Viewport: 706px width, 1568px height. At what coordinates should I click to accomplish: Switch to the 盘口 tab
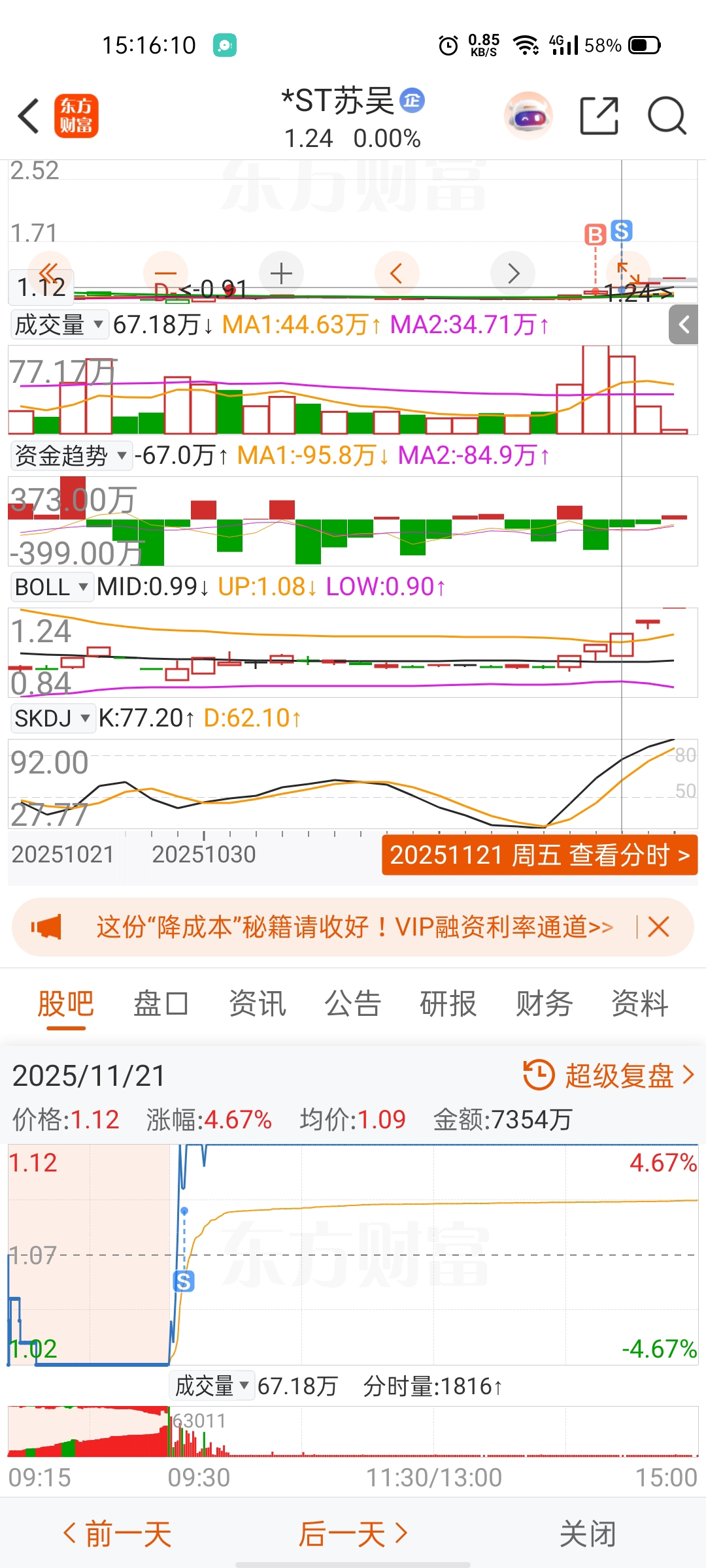(x=161, y=1004)
